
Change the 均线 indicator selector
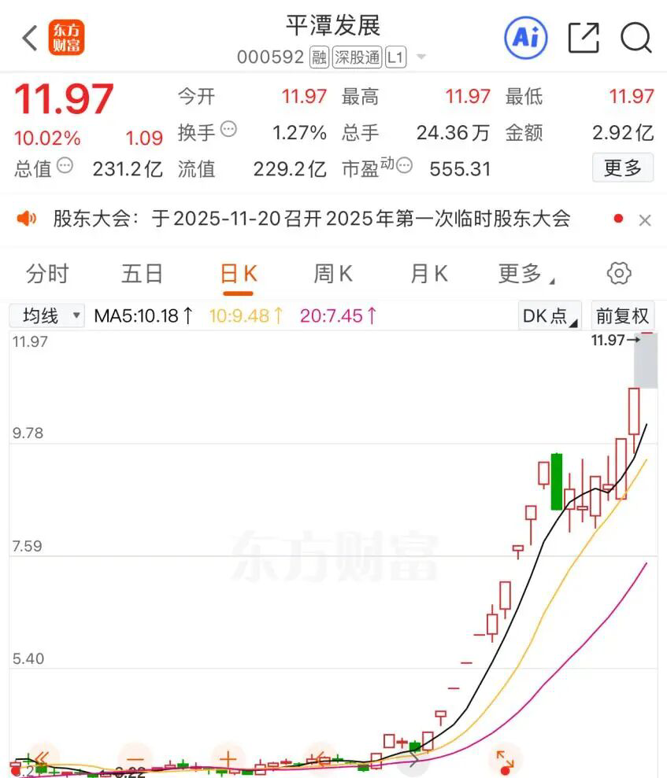tap(47, 316)
